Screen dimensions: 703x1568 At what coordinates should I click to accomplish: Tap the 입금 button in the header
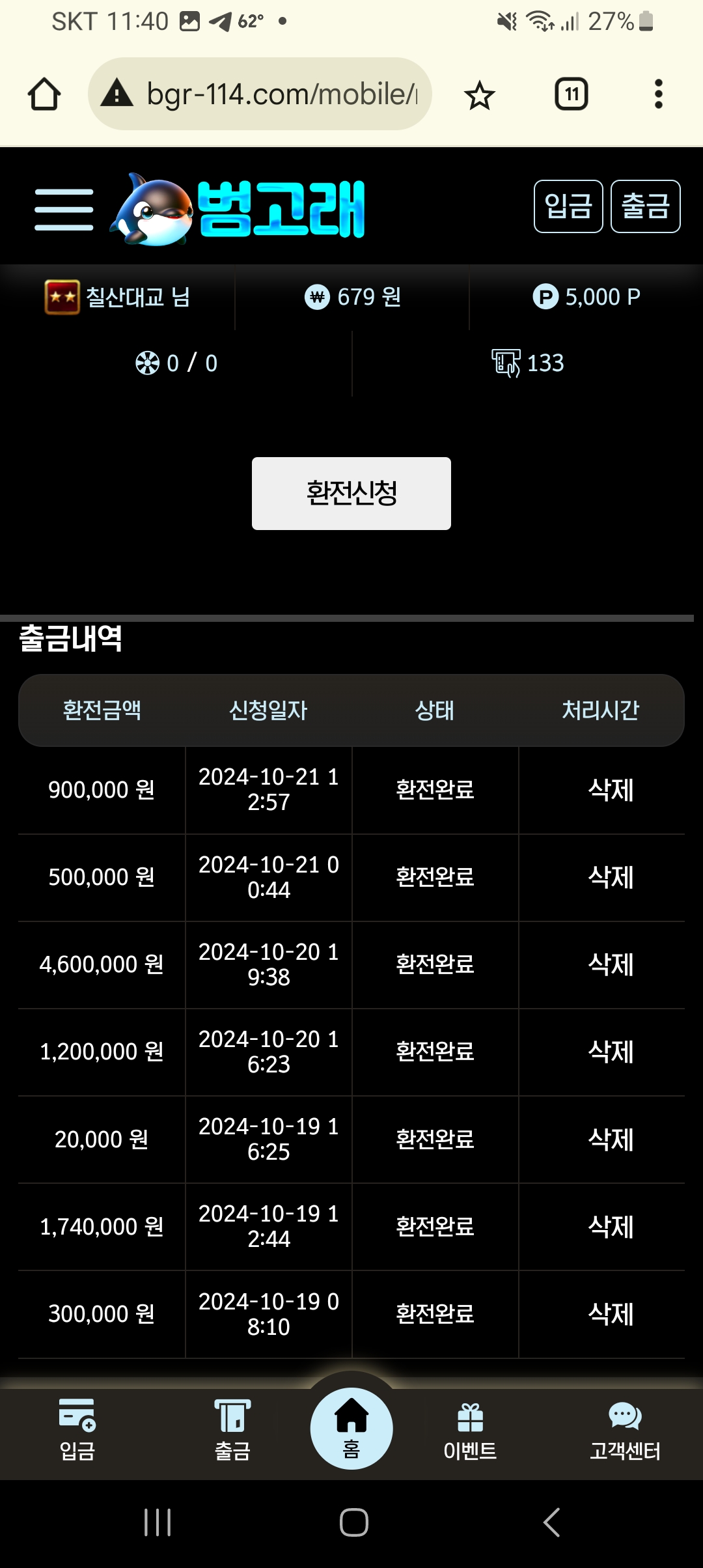pyautogui.click(x=568, y=206)
